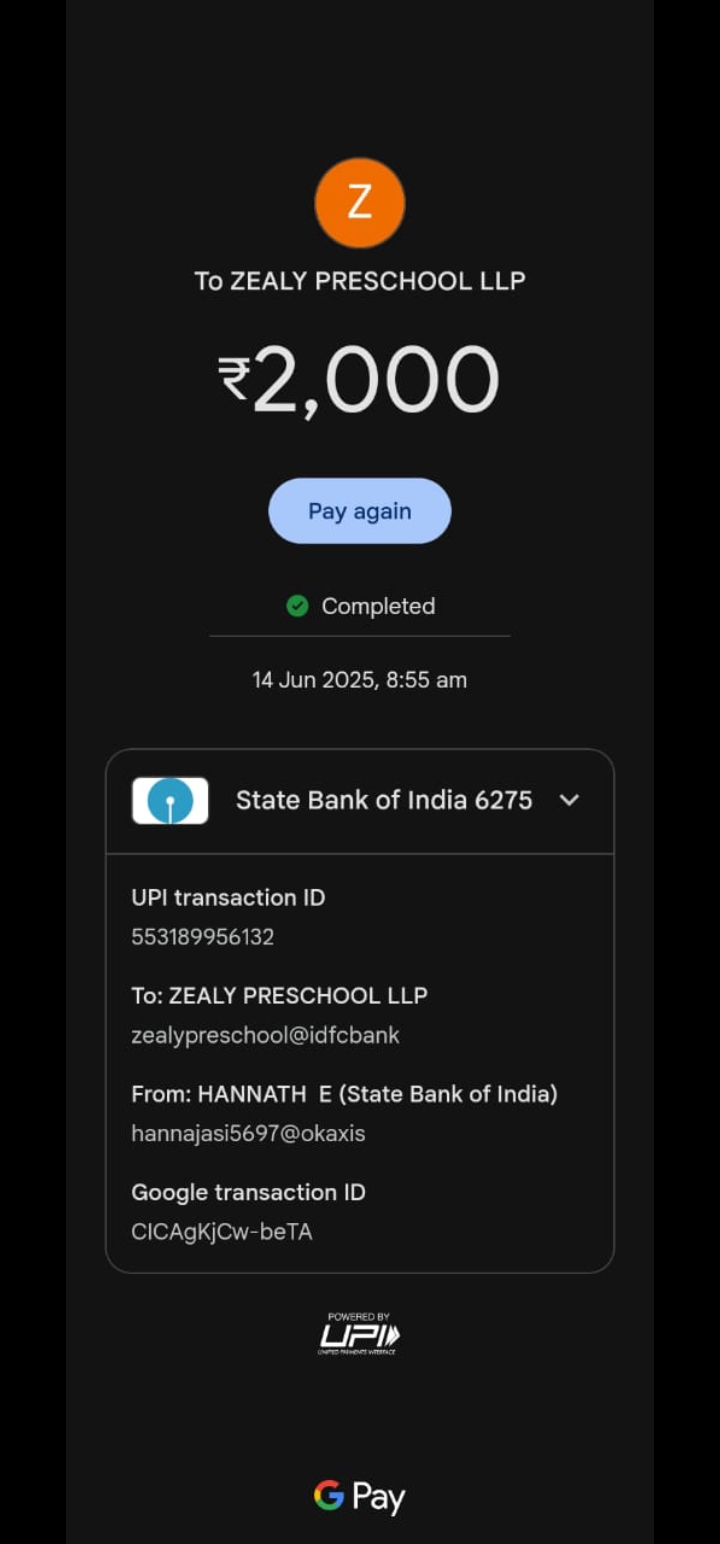Tap the Pay again button
The width and height of the screenshot is (720, 1544).
coord(359,511)
